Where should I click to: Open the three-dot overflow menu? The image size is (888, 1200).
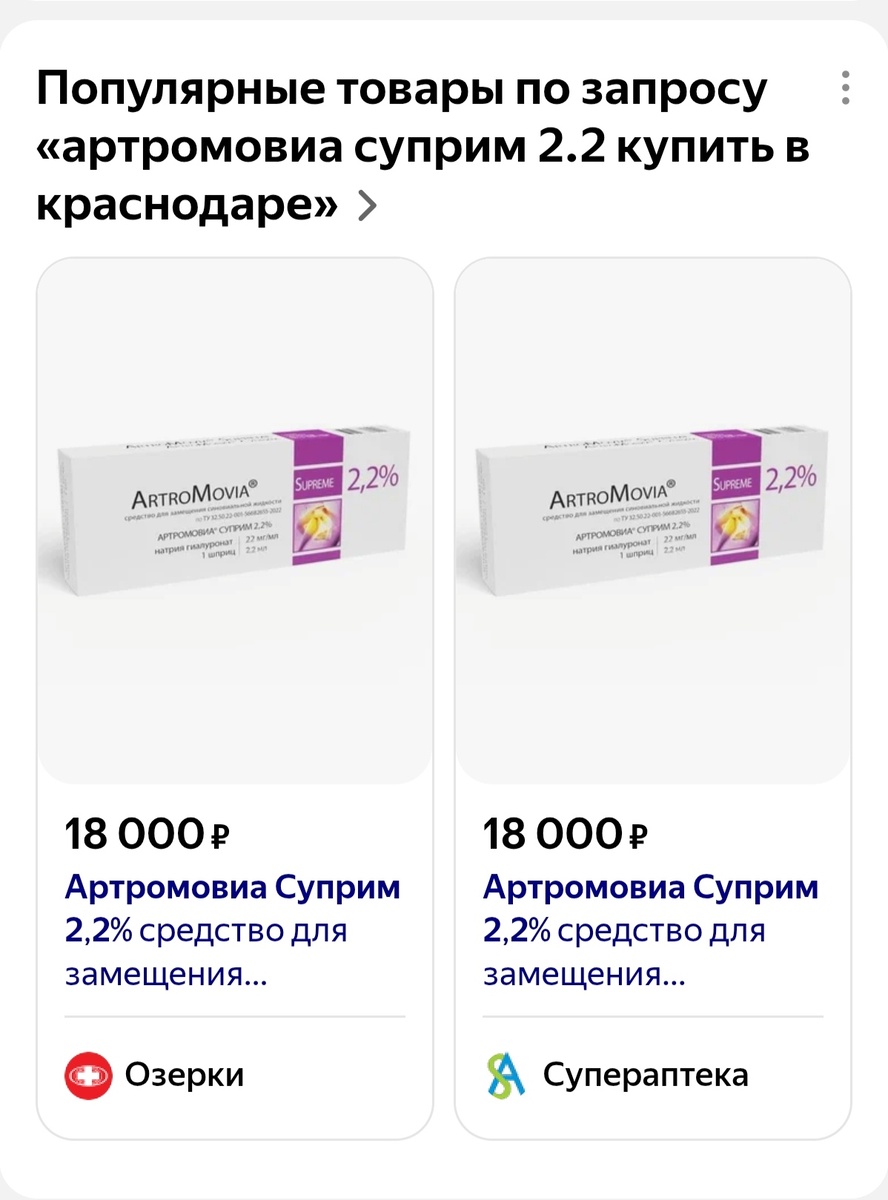tap(846, 88)
